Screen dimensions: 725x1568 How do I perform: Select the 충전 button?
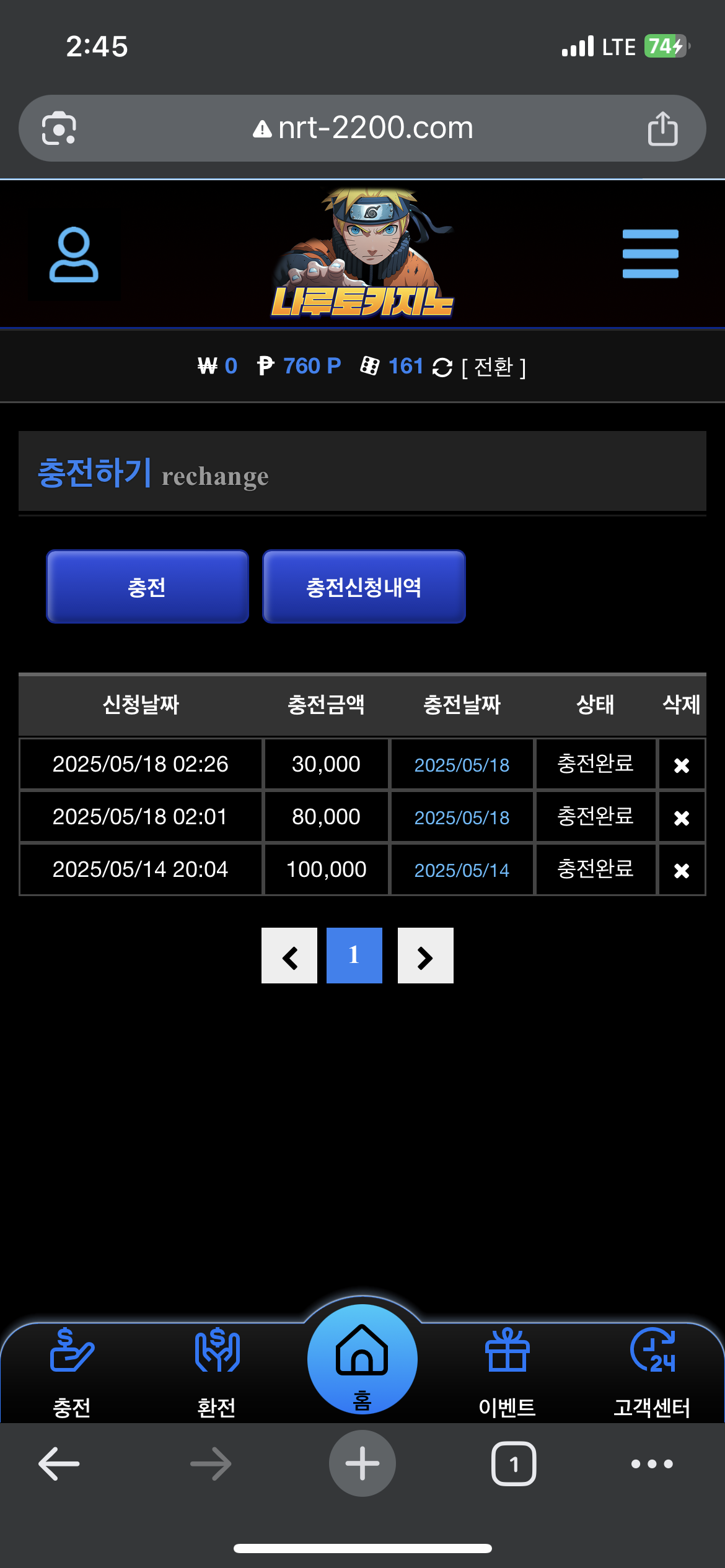click(147, 586)
